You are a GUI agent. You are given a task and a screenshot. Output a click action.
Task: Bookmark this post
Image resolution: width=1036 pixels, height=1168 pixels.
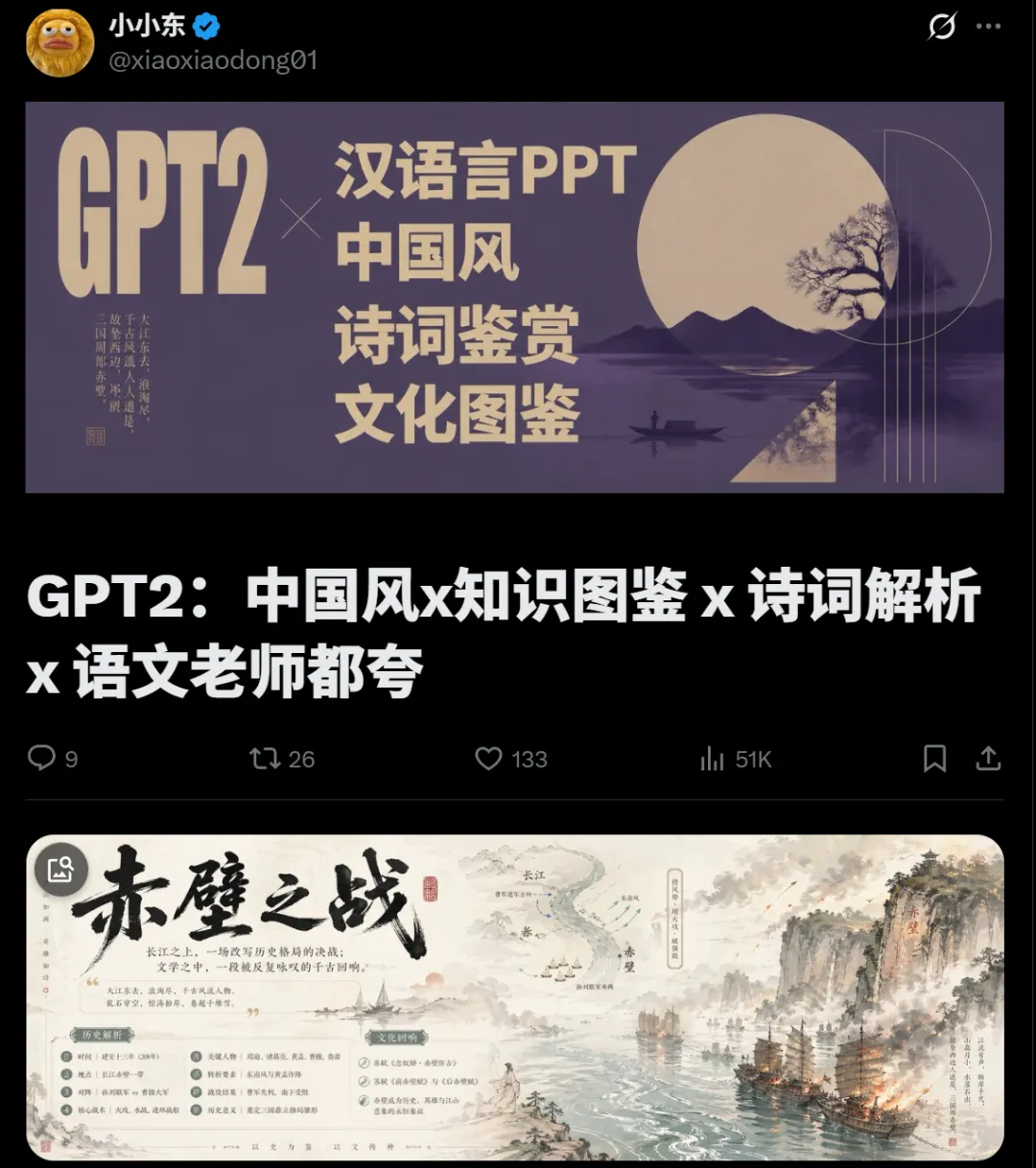click(934, 759)
